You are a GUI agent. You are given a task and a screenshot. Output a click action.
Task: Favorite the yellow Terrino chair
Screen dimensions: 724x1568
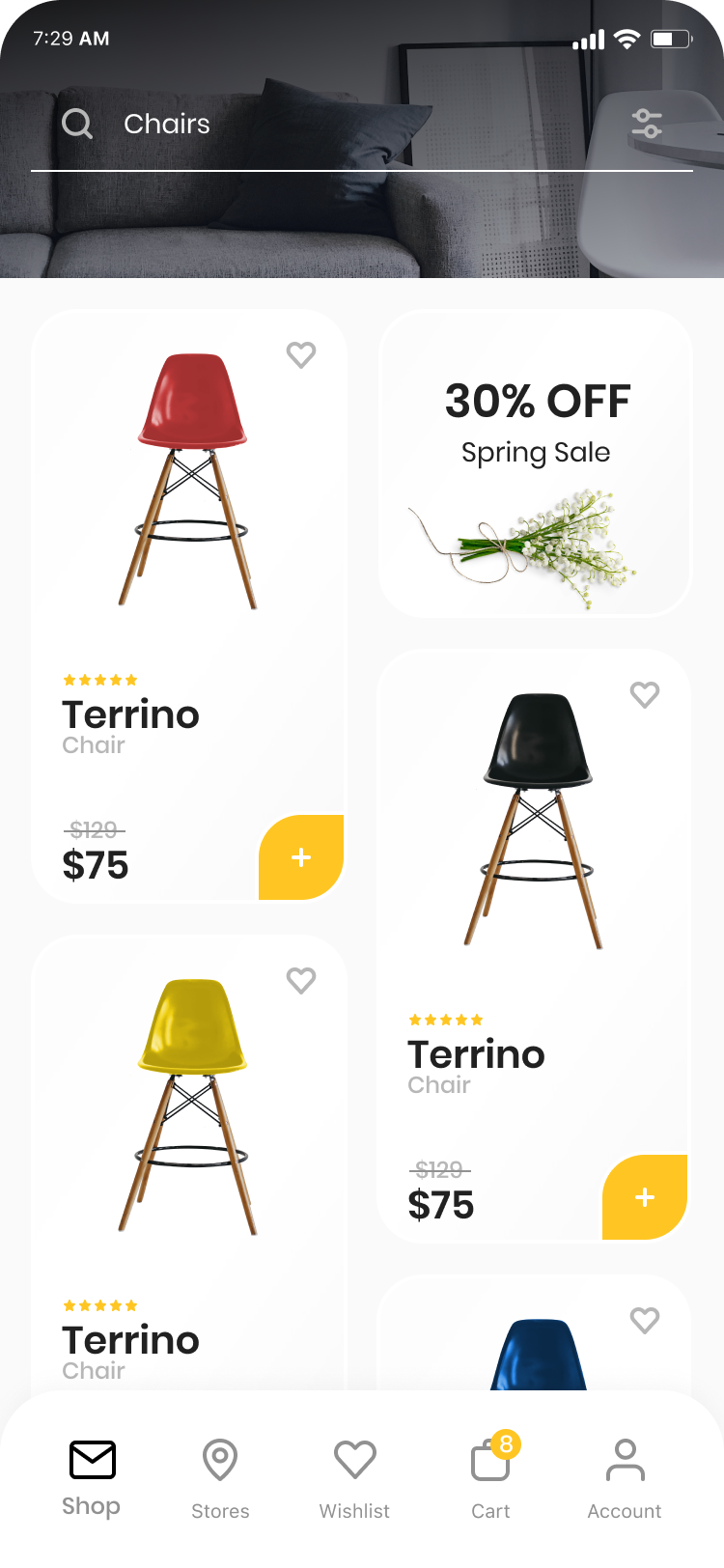[301, 981]
